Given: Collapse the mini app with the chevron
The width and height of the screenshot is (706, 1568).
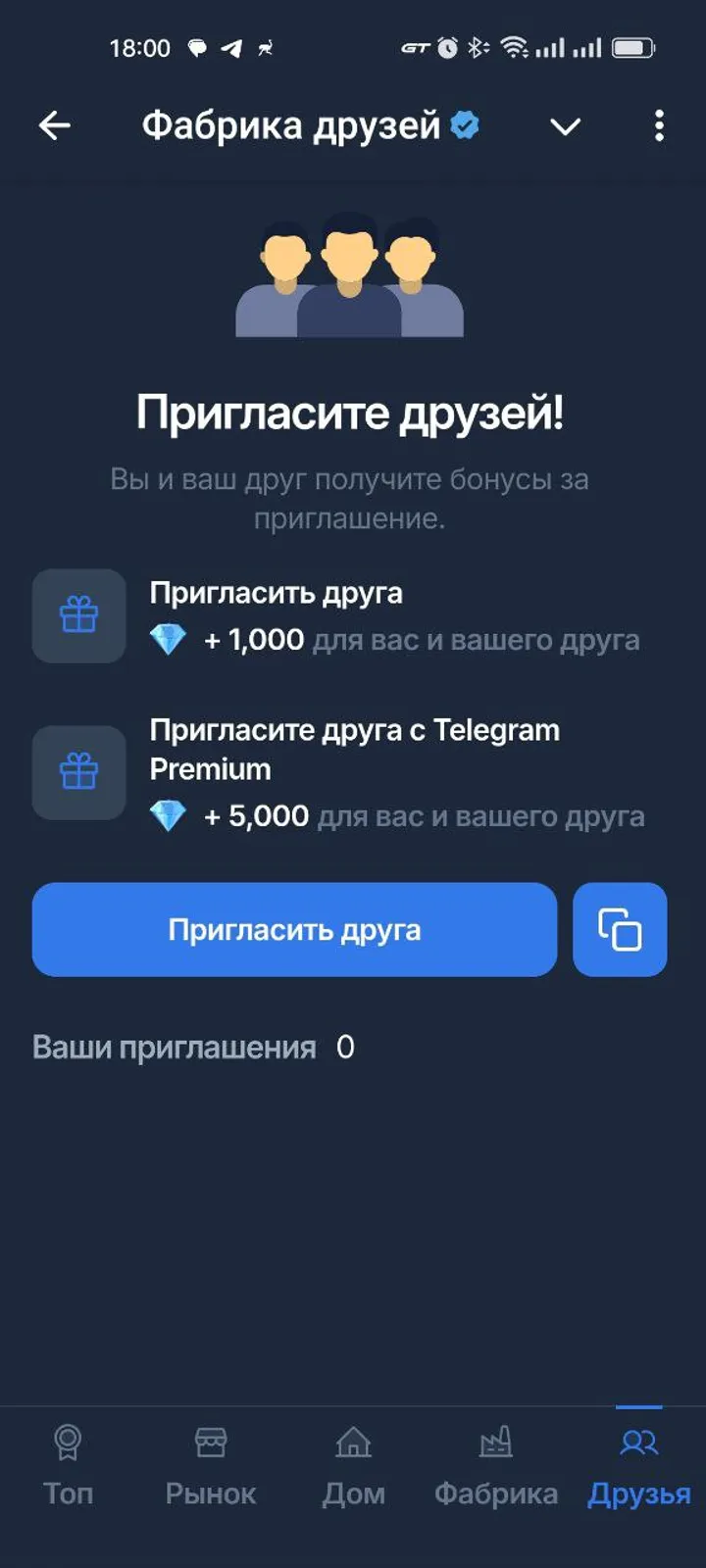Looking at the screenshot, I should click(x=565, y=126).
